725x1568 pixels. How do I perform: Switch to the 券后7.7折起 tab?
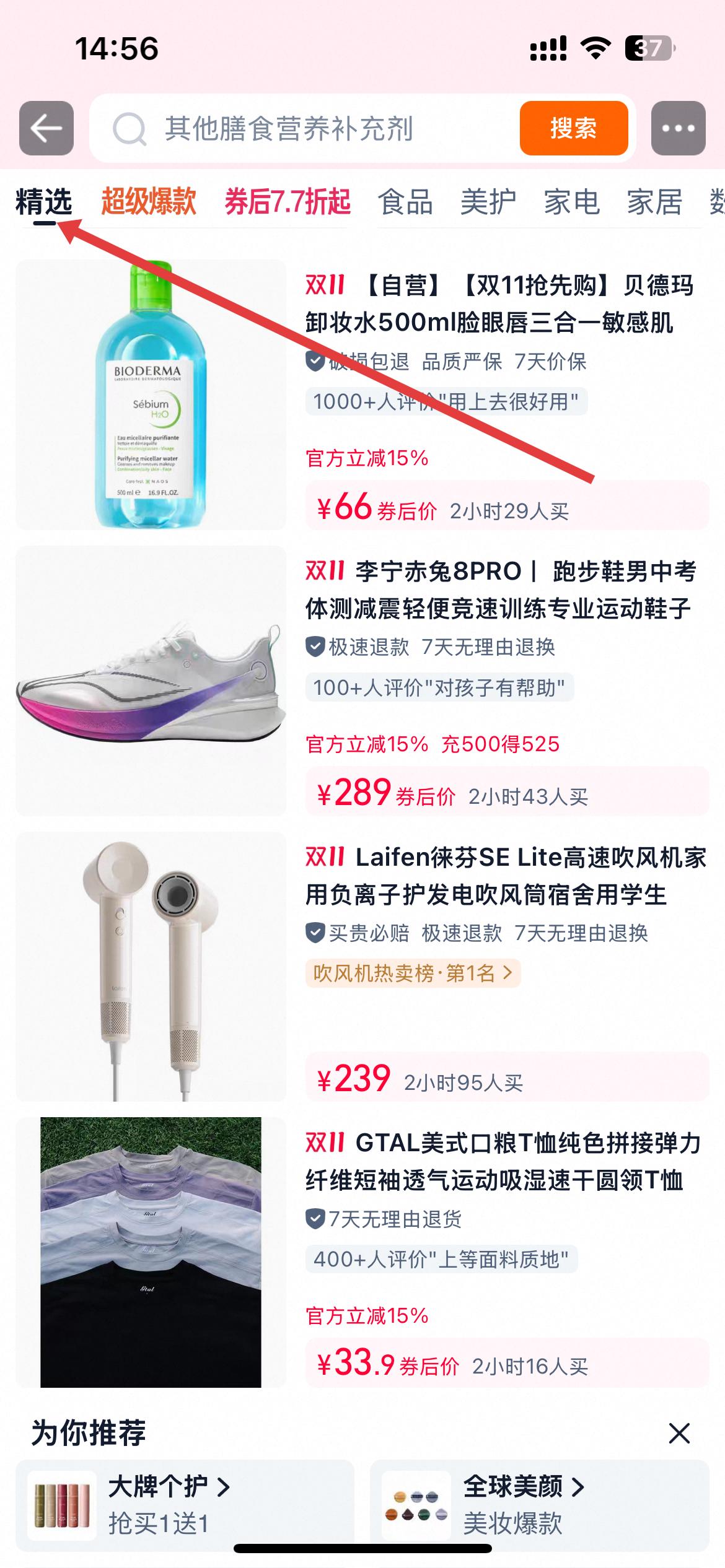(287, 202)
